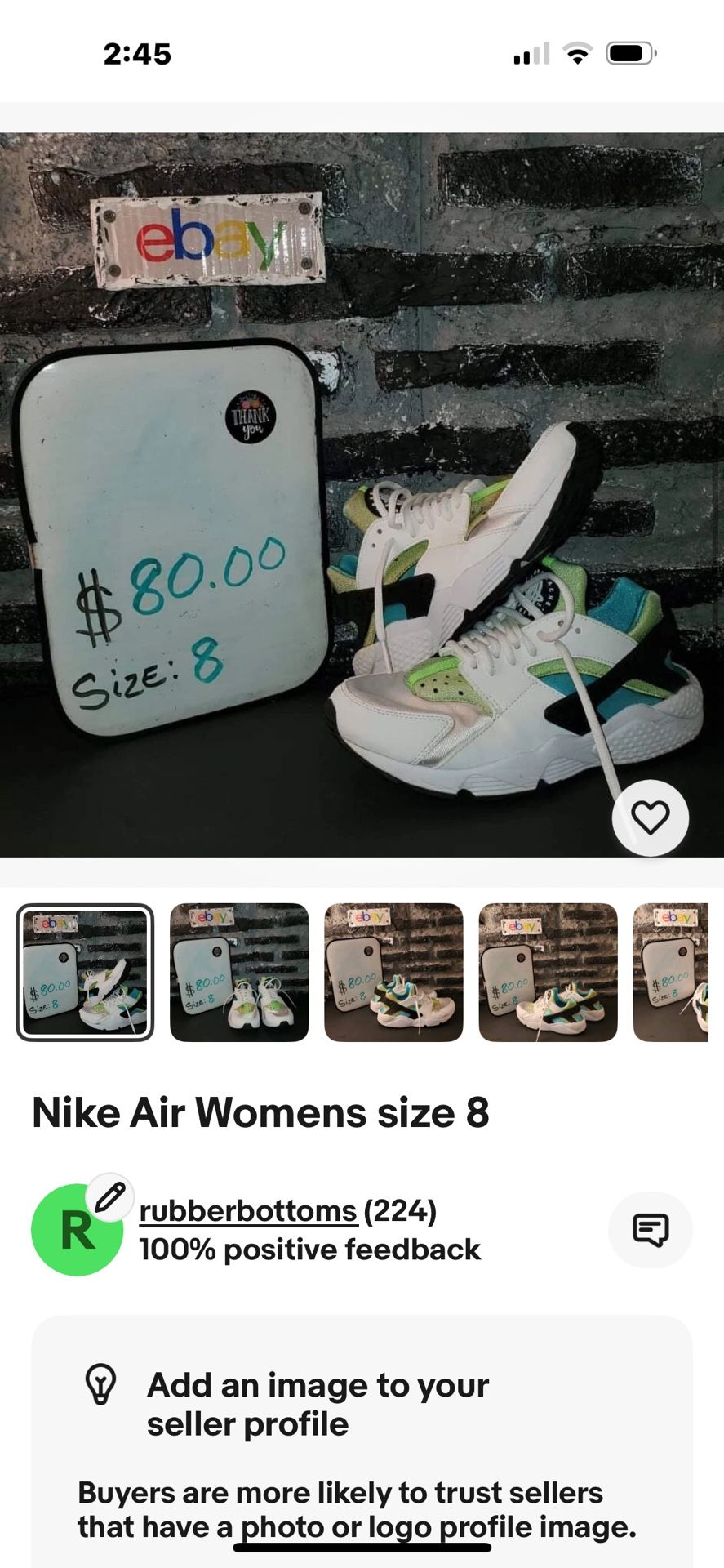Select the fourth angled sneaker thumbnail
The image size is (724, 1568).
[548, 972]
